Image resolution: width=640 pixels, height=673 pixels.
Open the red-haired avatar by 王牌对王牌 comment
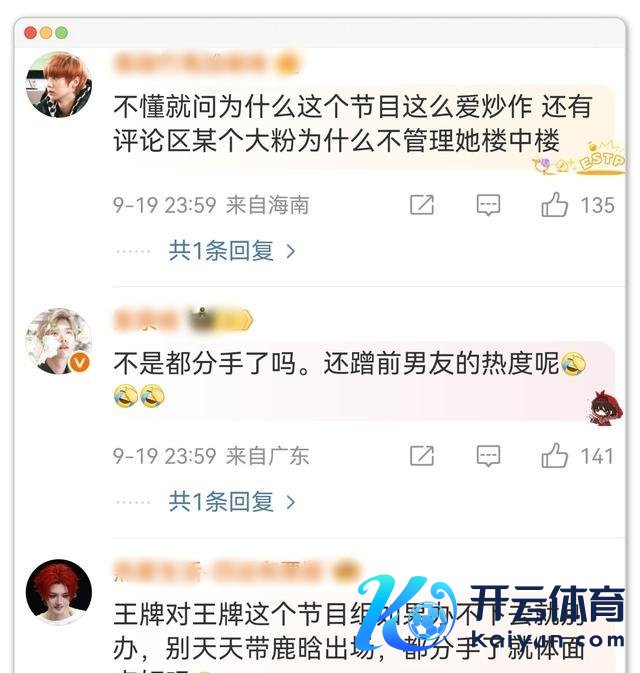[x=59, y=592]
